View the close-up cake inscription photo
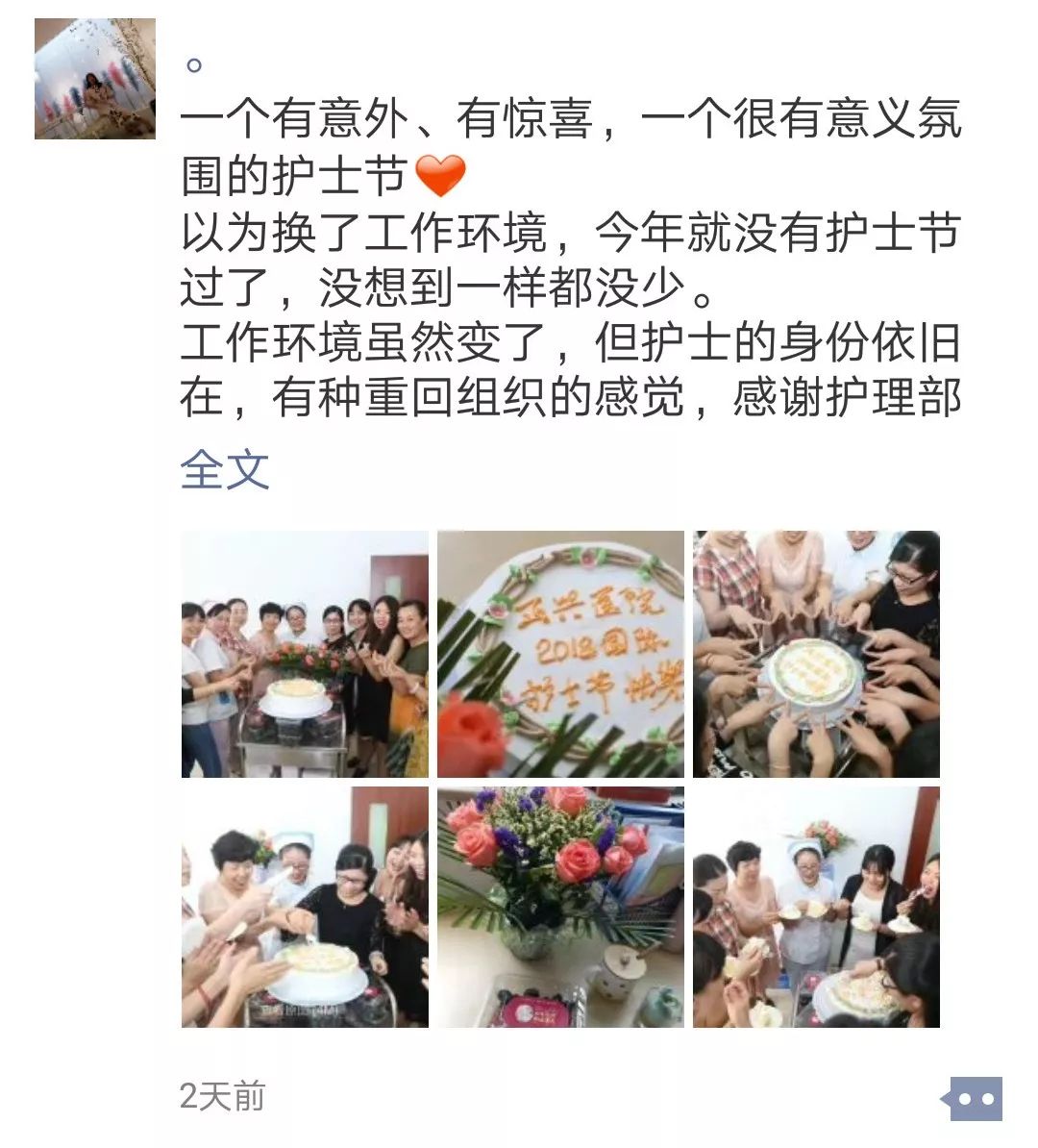Image resolution: width=1038 pixels, height=1148 pixels. coord(560,654)
